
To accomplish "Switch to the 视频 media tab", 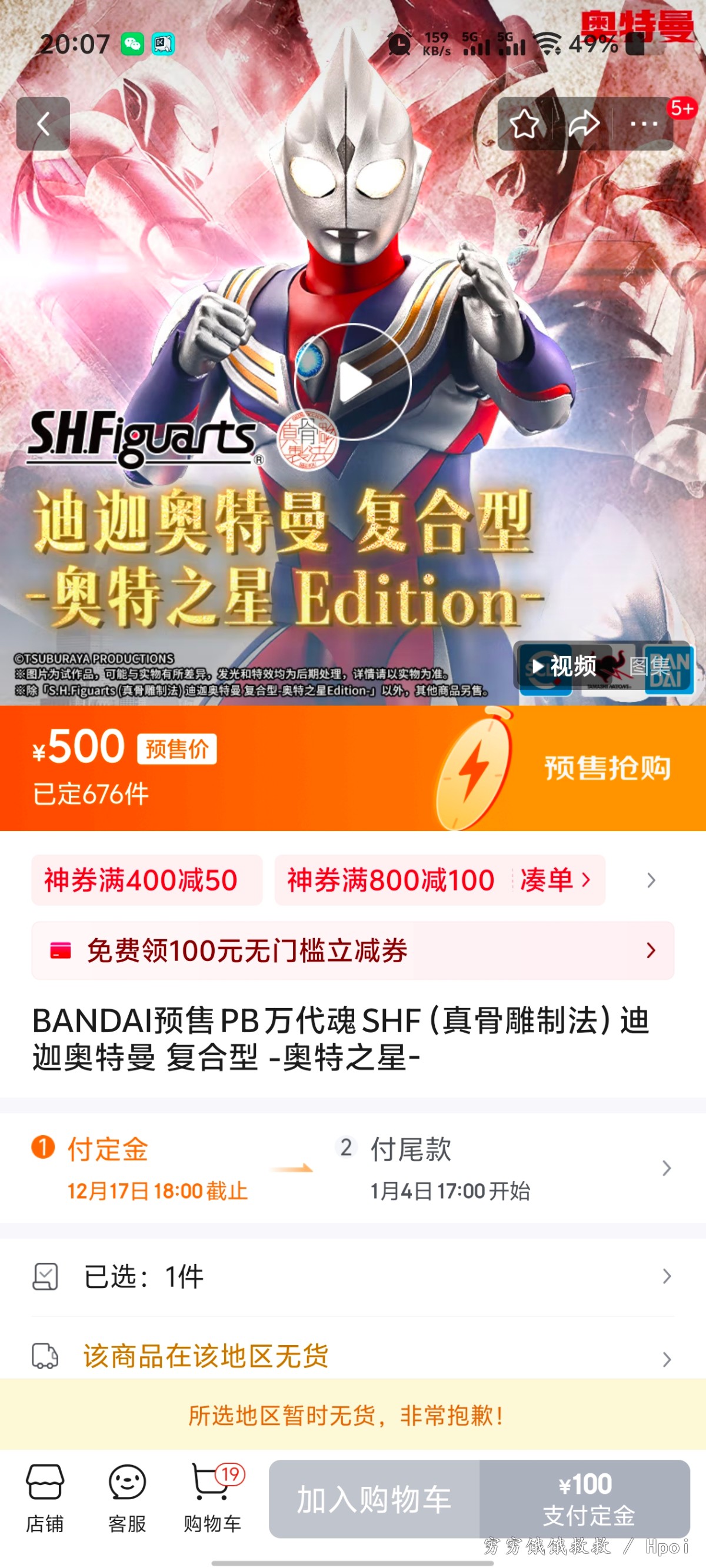I will 564,666.
